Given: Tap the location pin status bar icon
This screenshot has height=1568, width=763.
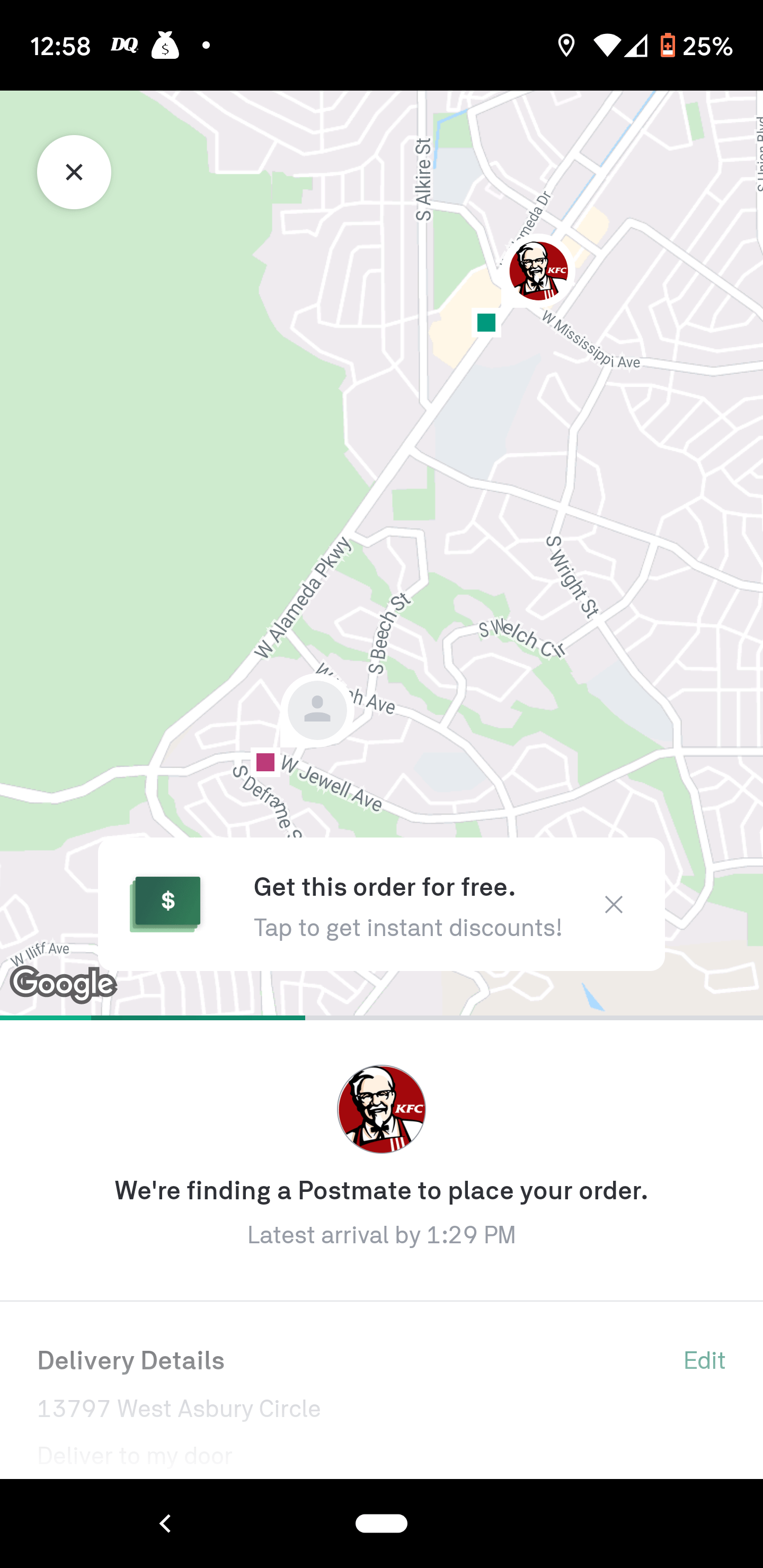Looking at the screenshot, I should (567, 46).
